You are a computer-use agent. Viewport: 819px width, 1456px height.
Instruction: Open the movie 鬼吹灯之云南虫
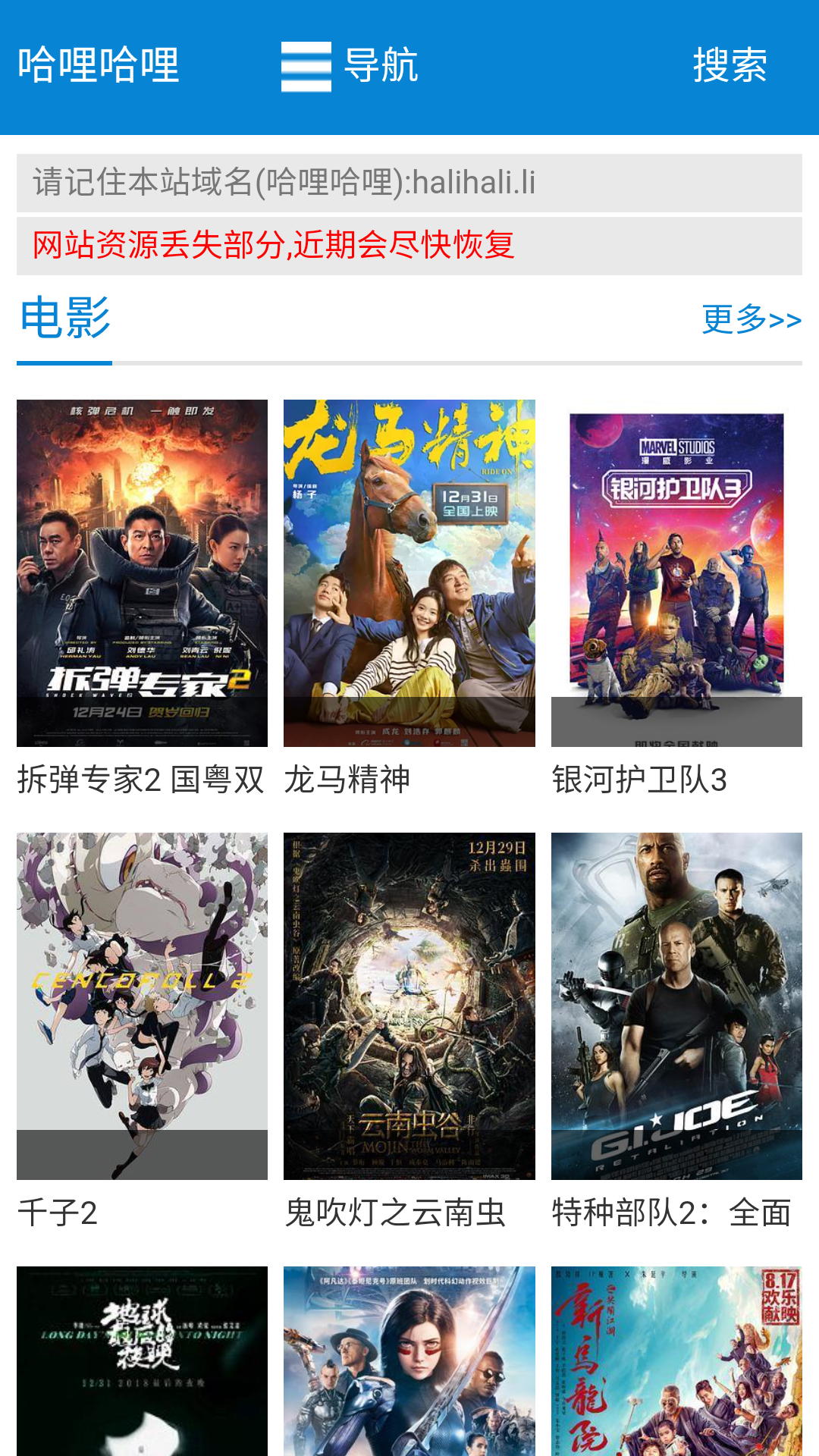(x=409, y=1006)
